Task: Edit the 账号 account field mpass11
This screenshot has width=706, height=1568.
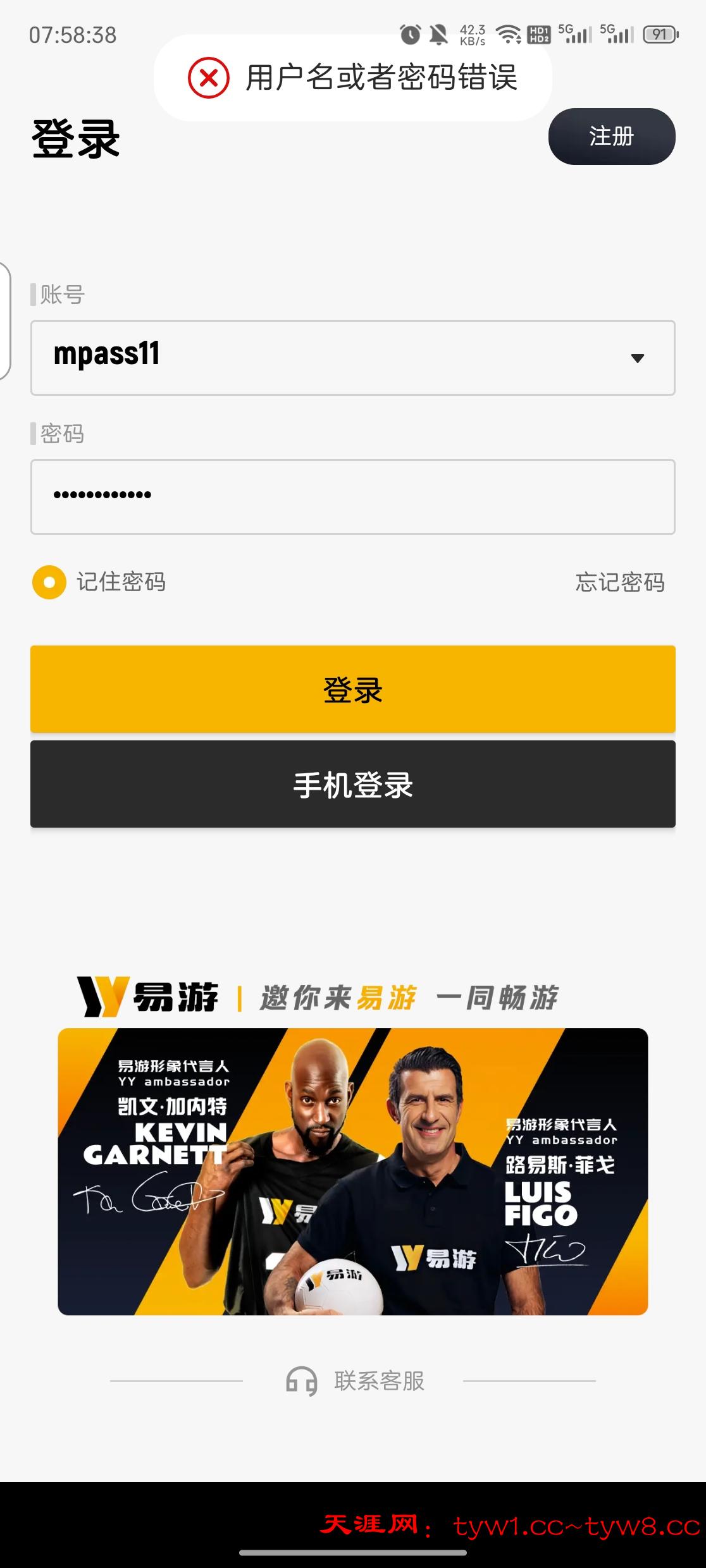Action: [x=316, y=357]
